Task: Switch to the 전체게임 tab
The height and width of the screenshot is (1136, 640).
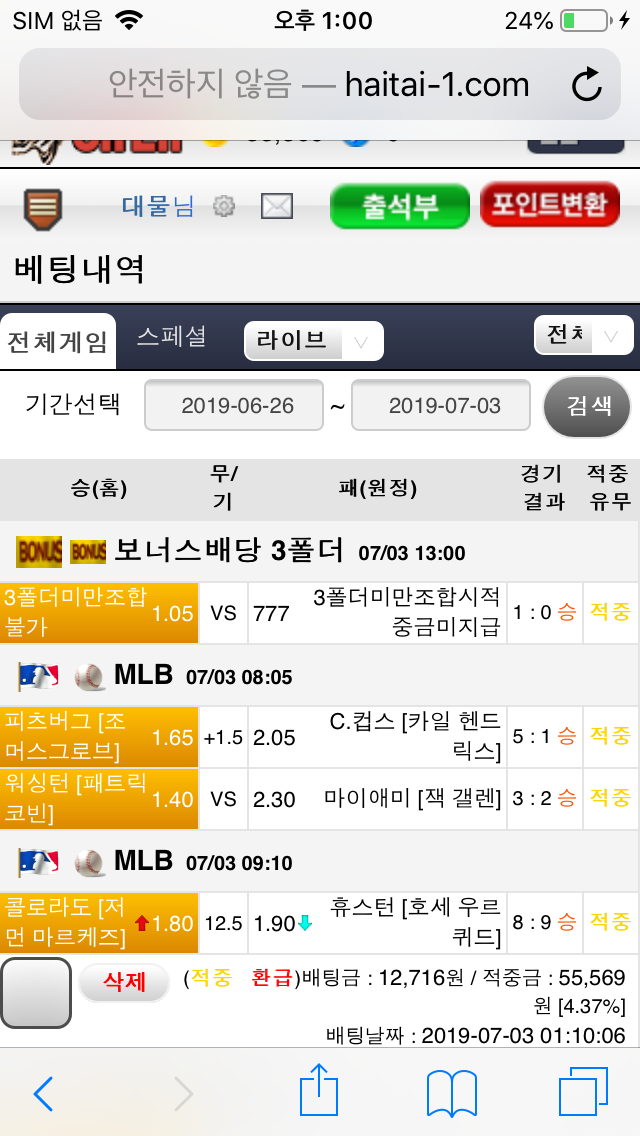Action: tap(57, 342)
